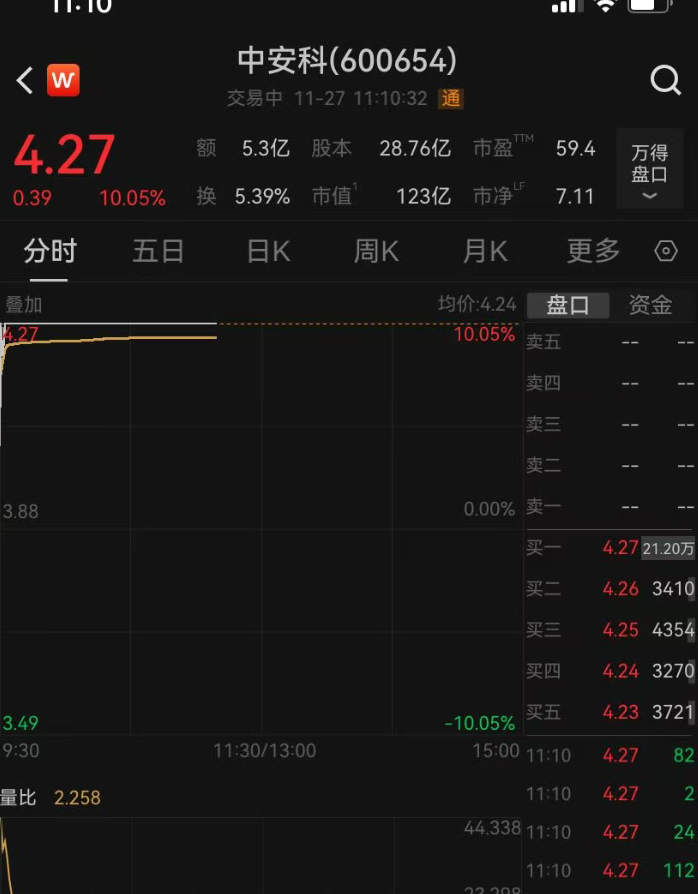Switch to the 日K chart tab

268,251
